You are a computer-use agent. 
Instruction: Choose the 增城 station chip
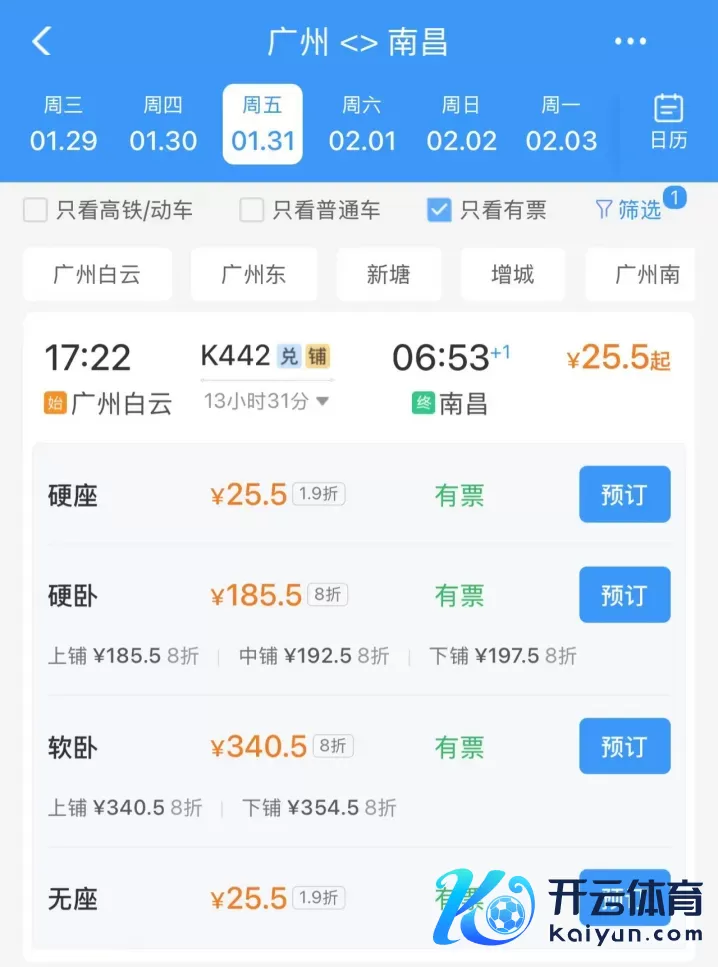[x=512, y=275]
